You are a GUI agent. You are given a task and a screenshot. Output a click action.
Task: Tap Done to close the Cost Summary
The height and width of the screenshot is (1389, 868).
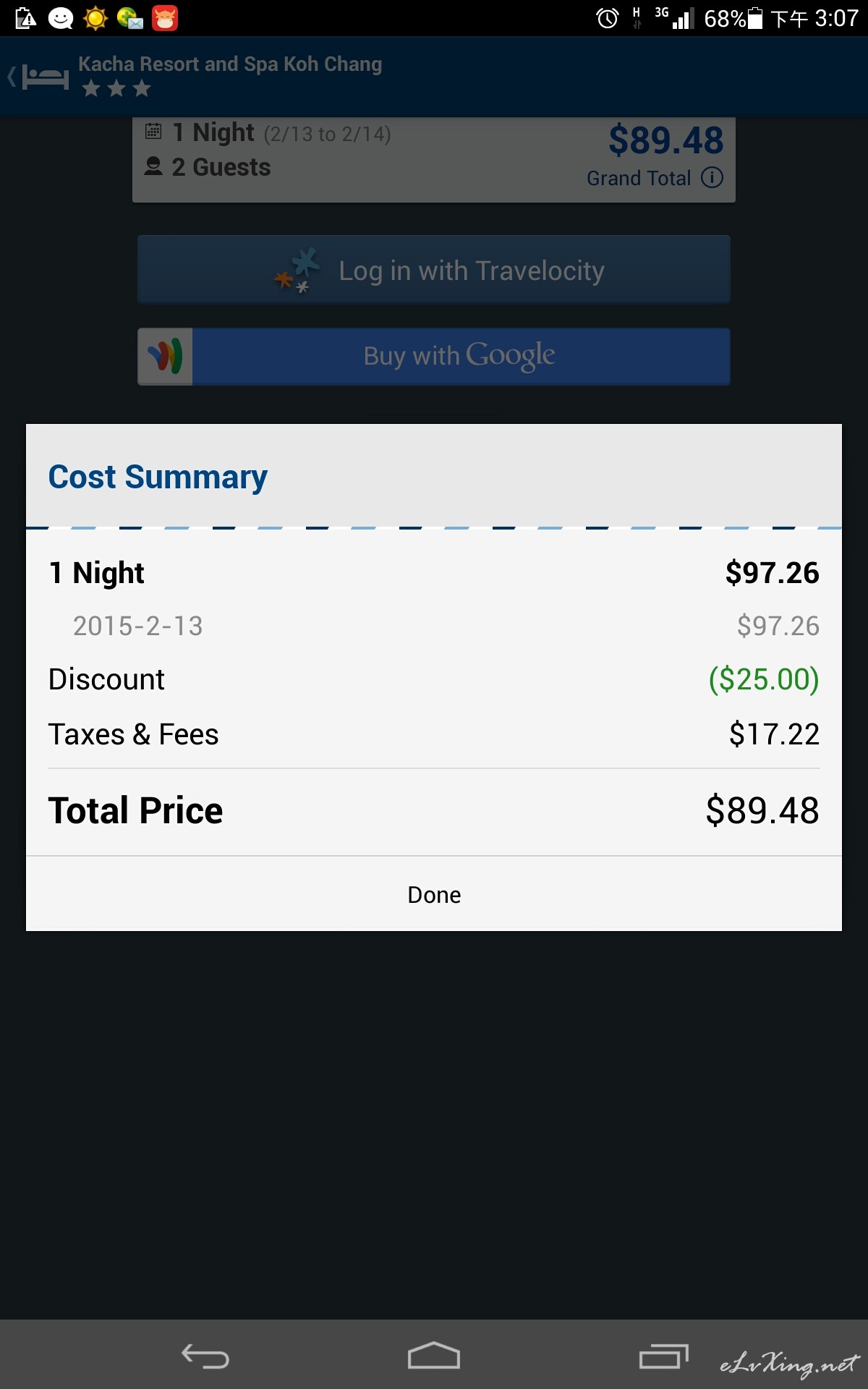point(434,894)
